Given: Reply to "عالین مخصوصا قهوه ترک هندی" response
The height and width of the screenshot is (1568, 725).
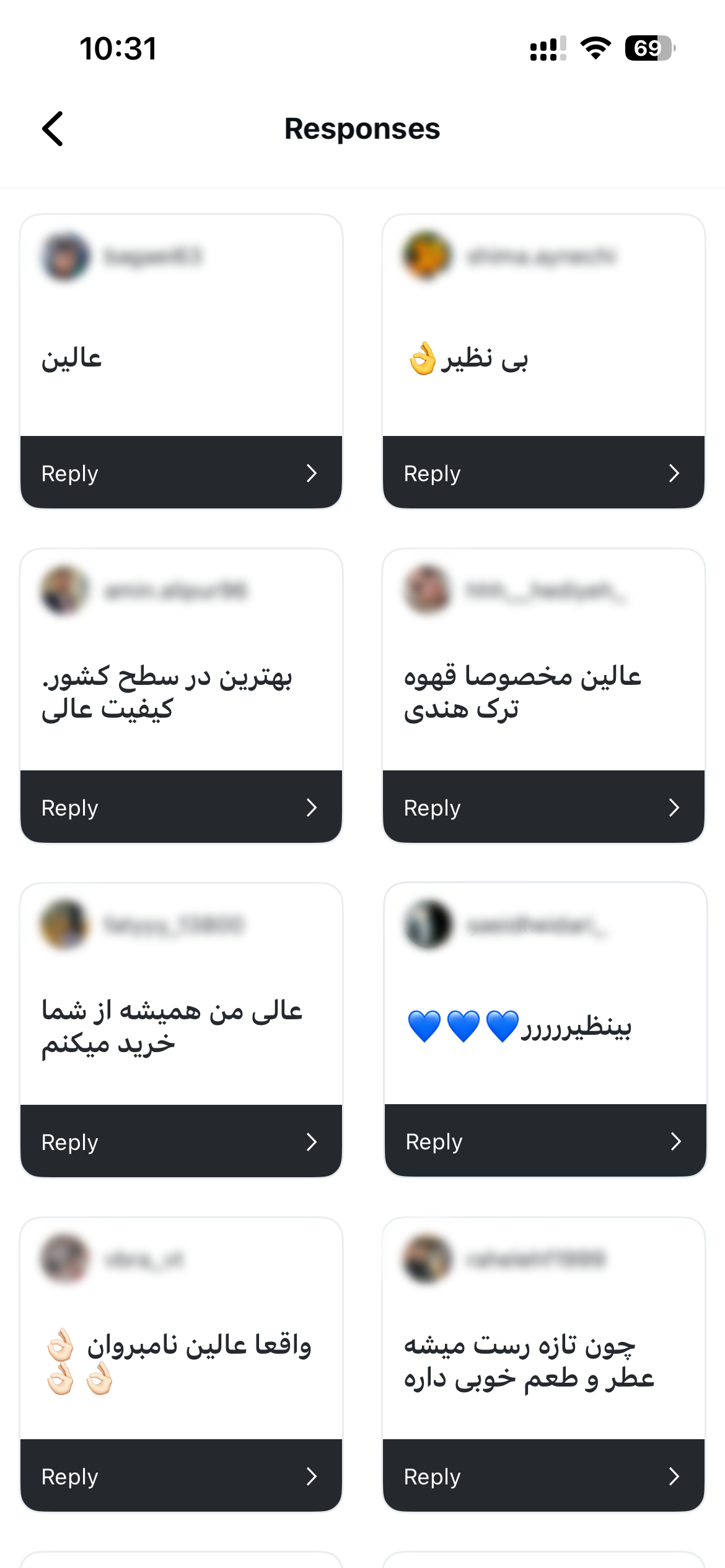Looking at the screenshot, I should click(x=543, y=808).
